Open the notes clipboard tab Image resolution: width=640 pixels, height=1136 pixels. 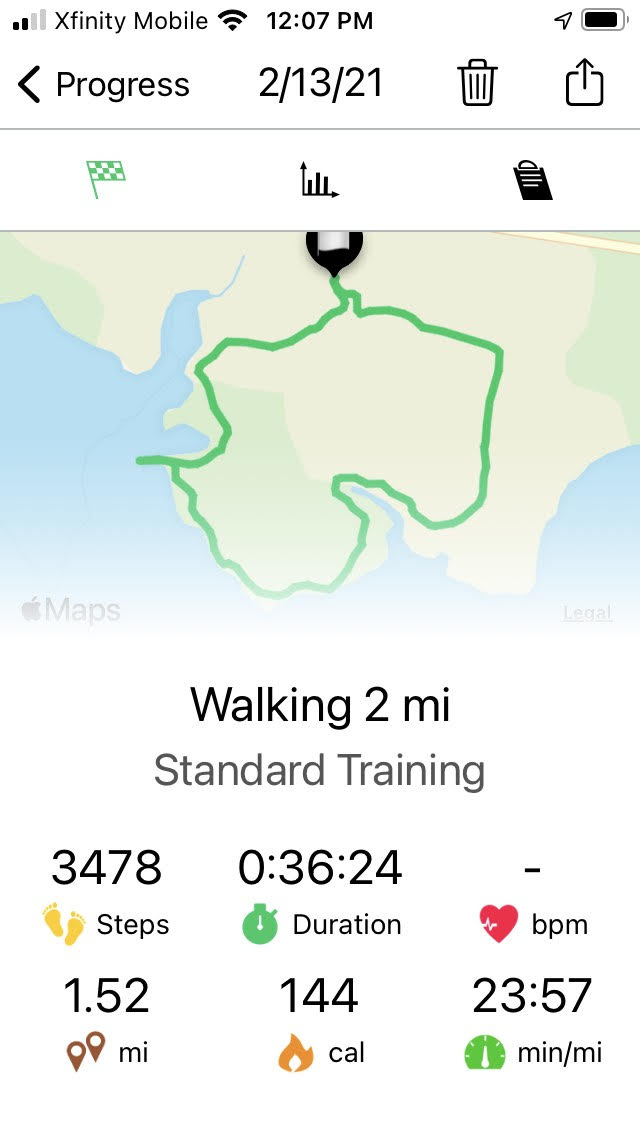click(x=533, y=180)
